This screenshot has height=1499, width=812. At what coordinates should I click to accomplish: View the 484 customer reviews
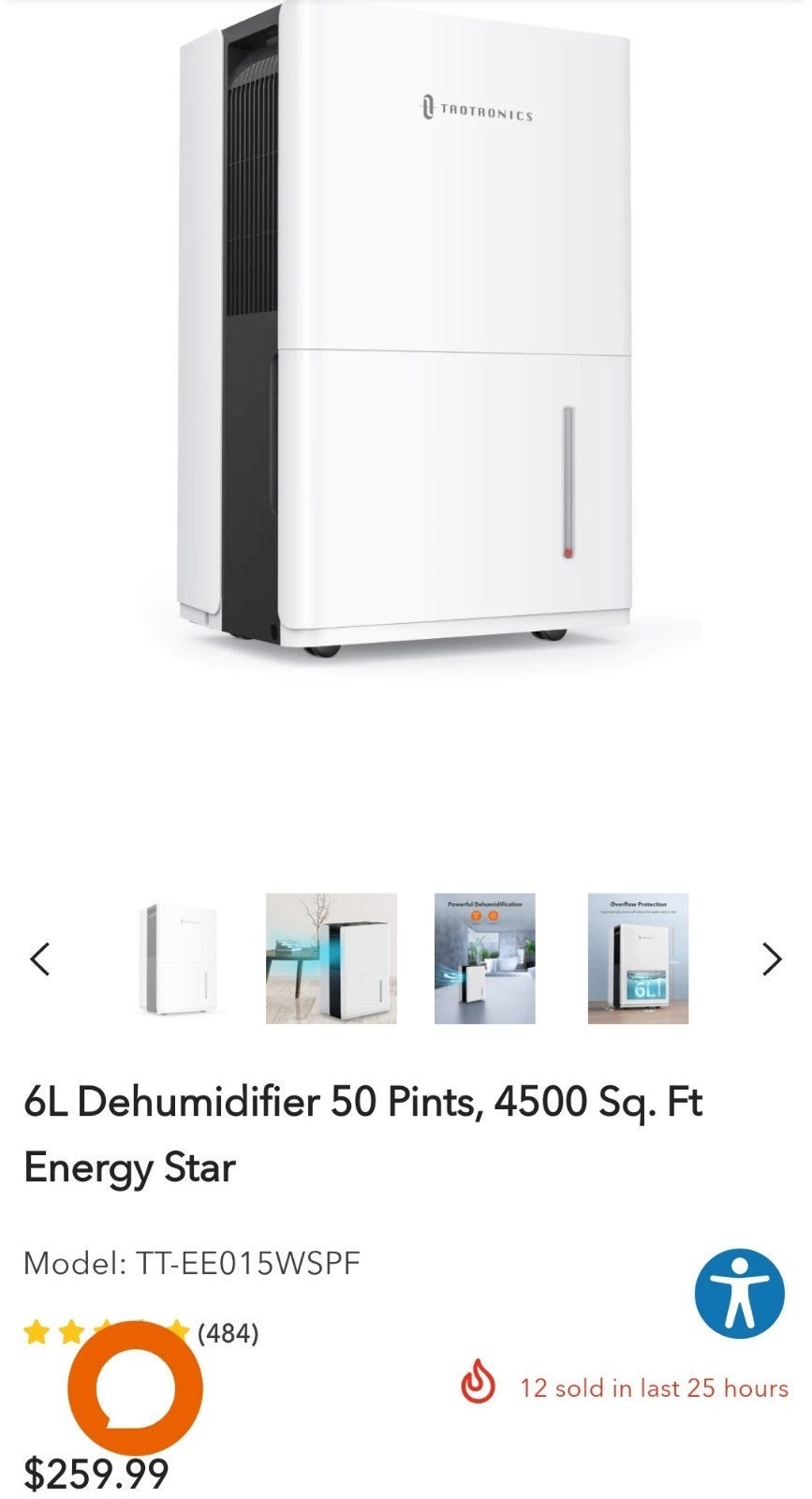click(x=228, y=1332)
